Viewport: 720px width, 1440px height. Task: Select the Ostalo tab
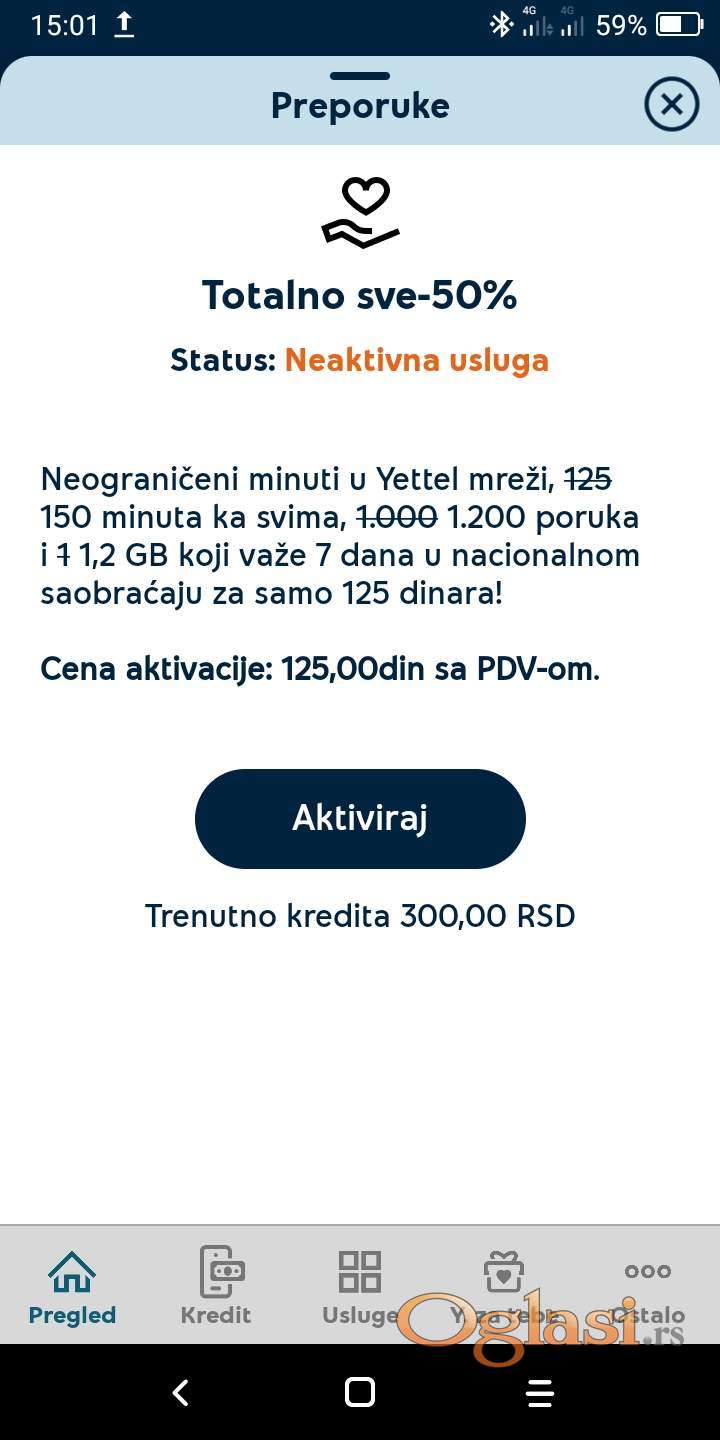point(647,1287)
